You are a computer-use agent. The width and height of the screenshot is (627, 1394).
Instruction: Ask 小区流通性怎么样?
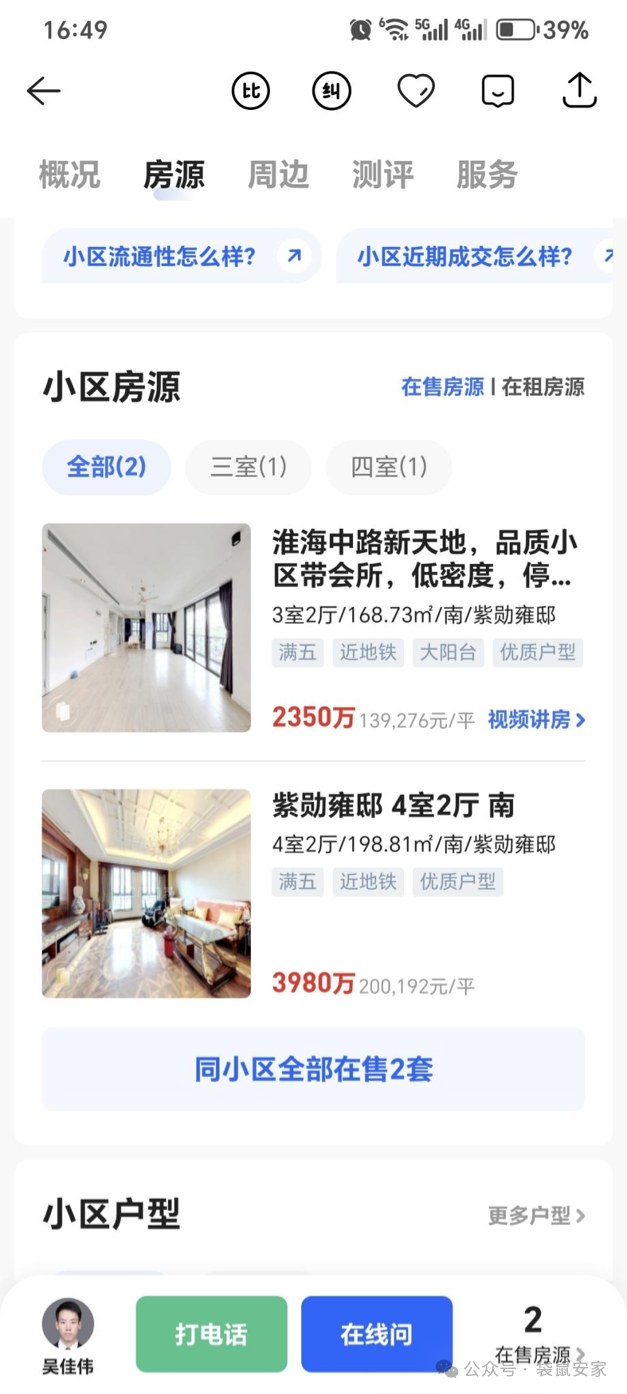181,256
